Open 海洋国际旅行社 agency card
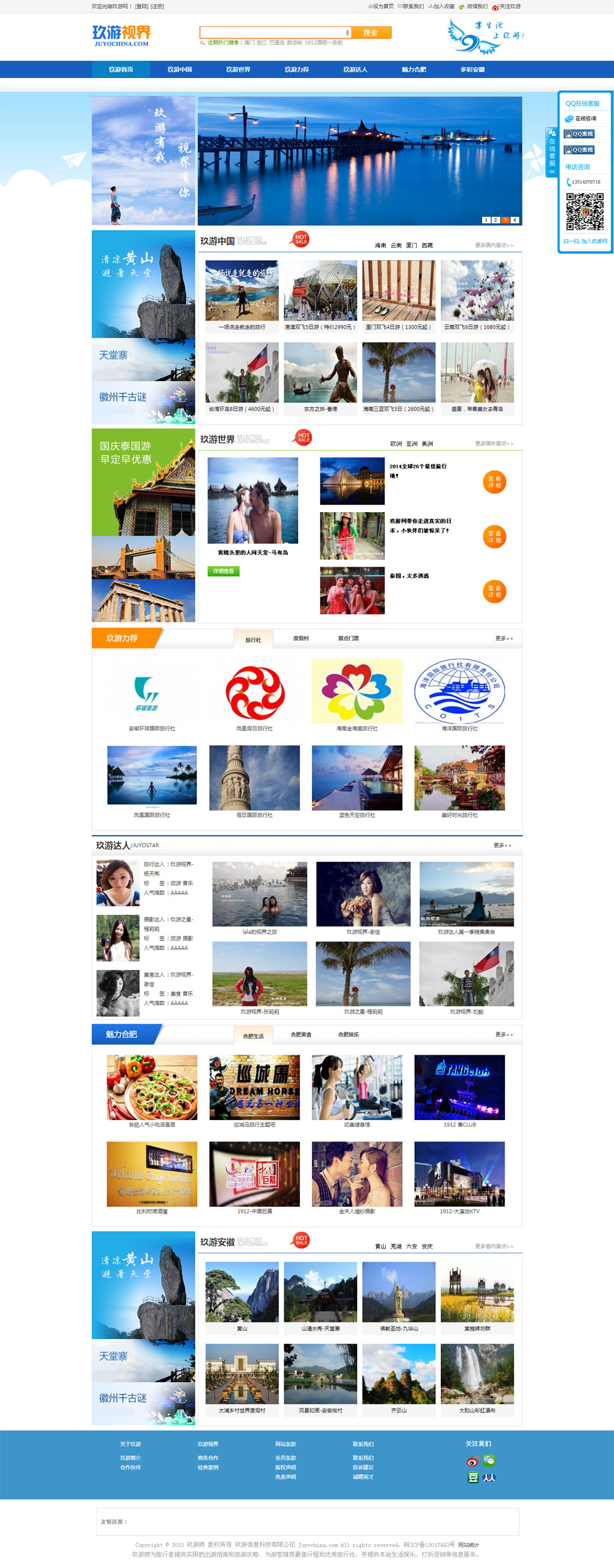614x1568 pixels. click(459, 695)
